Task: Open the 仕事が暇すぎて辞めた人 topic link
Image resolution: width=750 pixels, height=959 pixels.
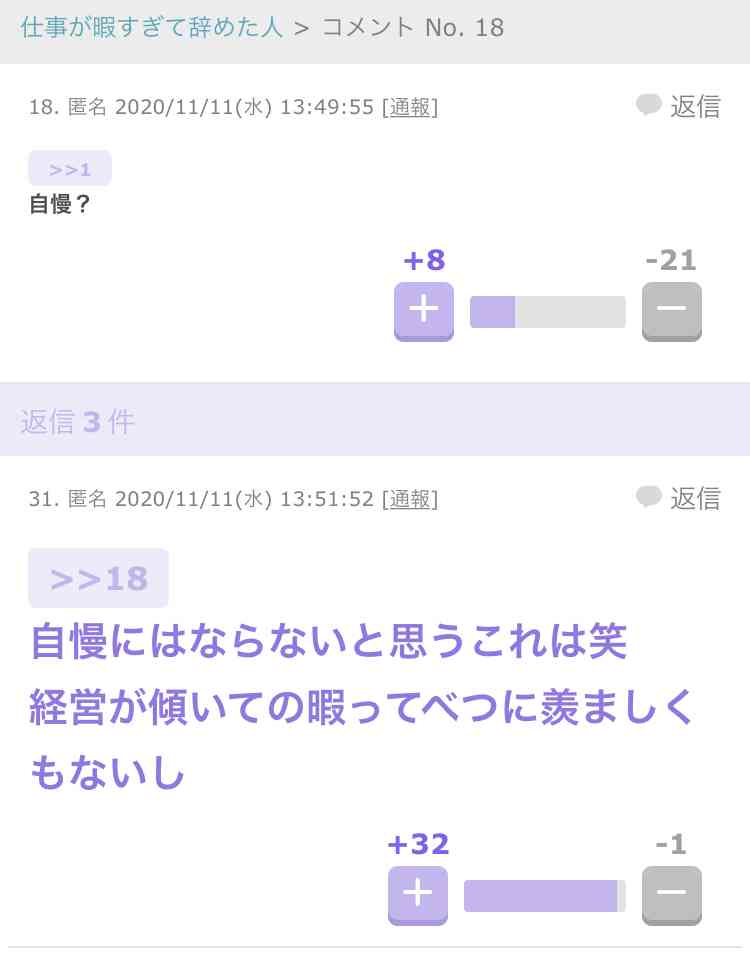Action: (x=152, y=27)
